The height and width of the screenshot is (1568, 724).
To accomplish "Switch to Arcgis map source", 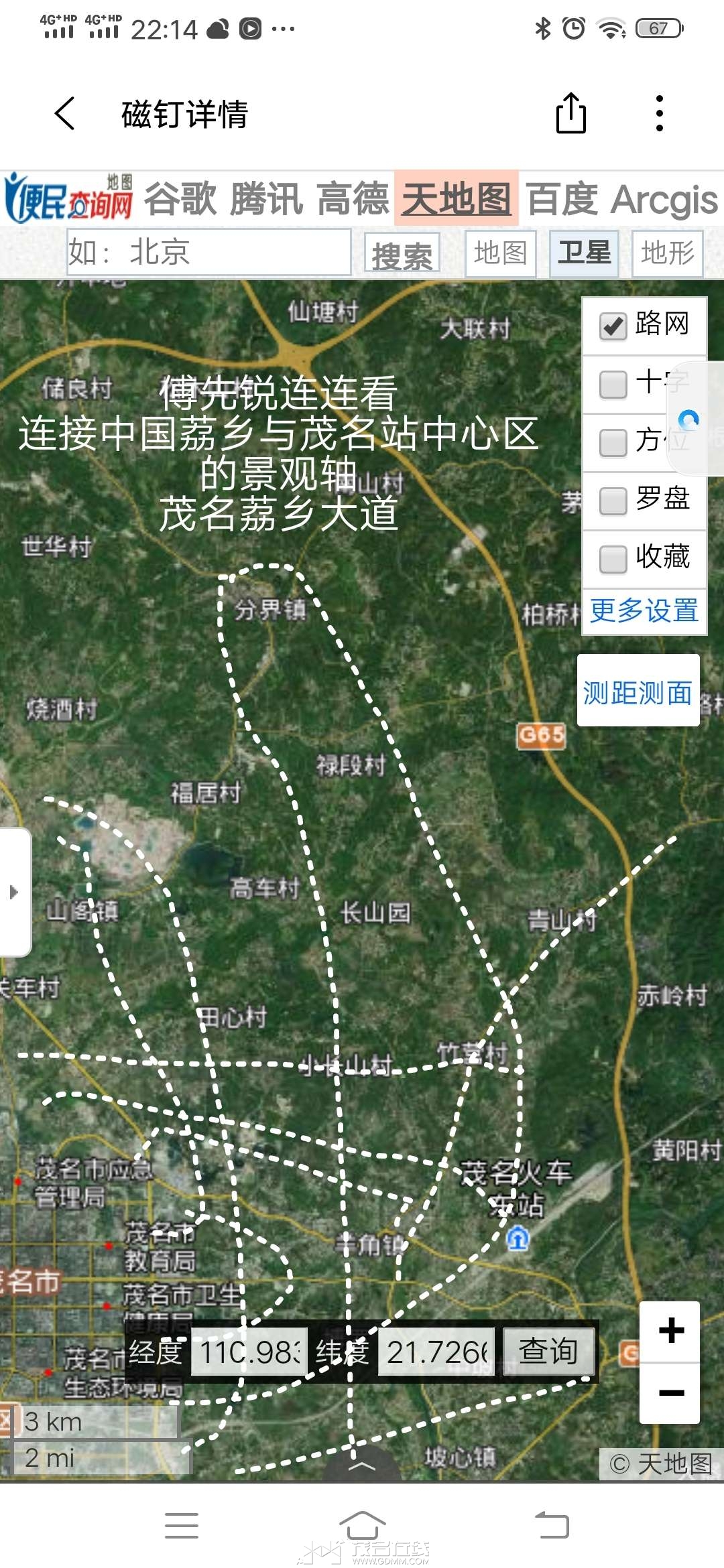I will pos(664,199).
